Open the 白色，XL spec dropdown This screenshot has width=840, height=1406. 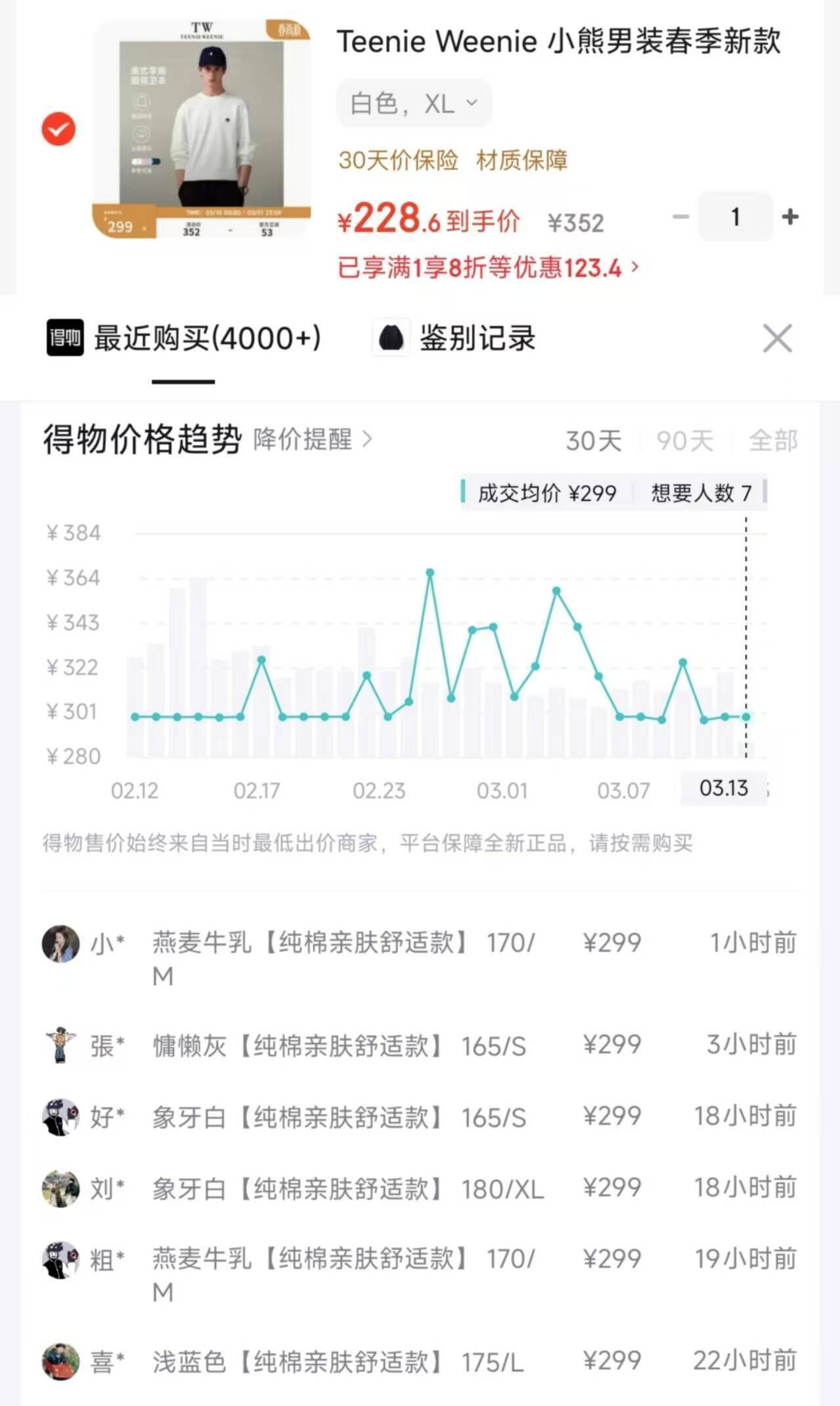click(x=414, y=102)
